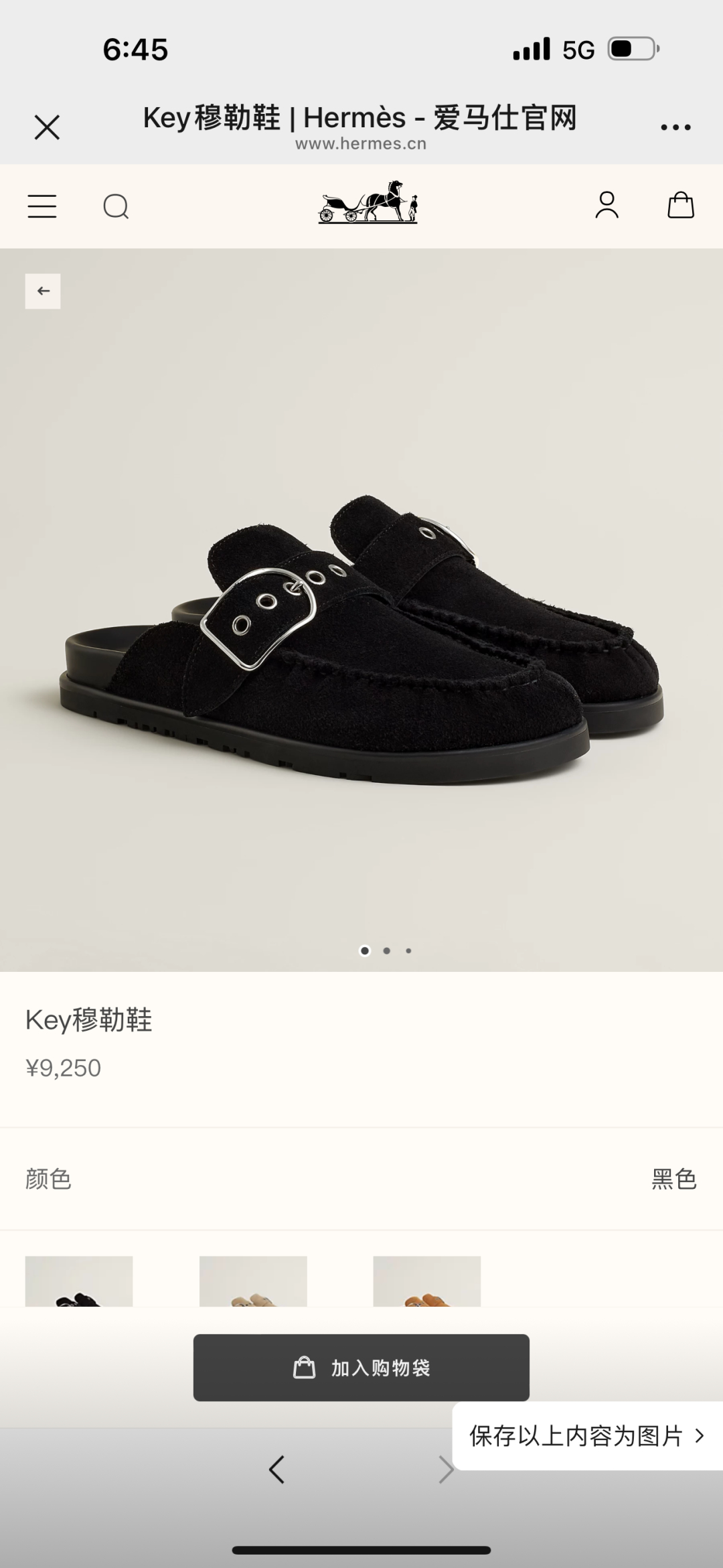
Task: Select the brown color thumbnail
Action: tap(426, 1281)
